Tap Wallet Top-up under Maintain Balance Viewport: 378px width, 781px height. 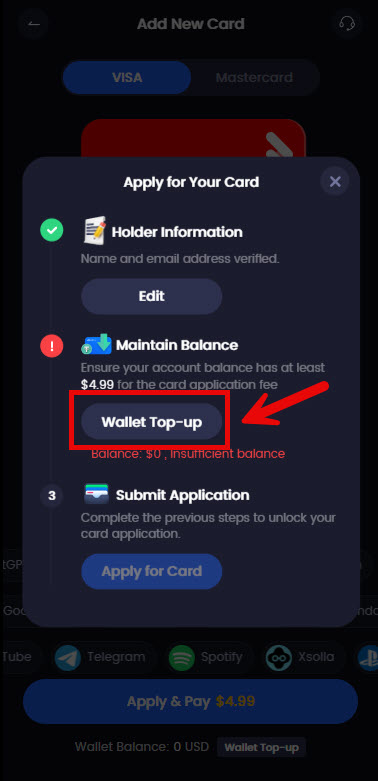[151, 422]
